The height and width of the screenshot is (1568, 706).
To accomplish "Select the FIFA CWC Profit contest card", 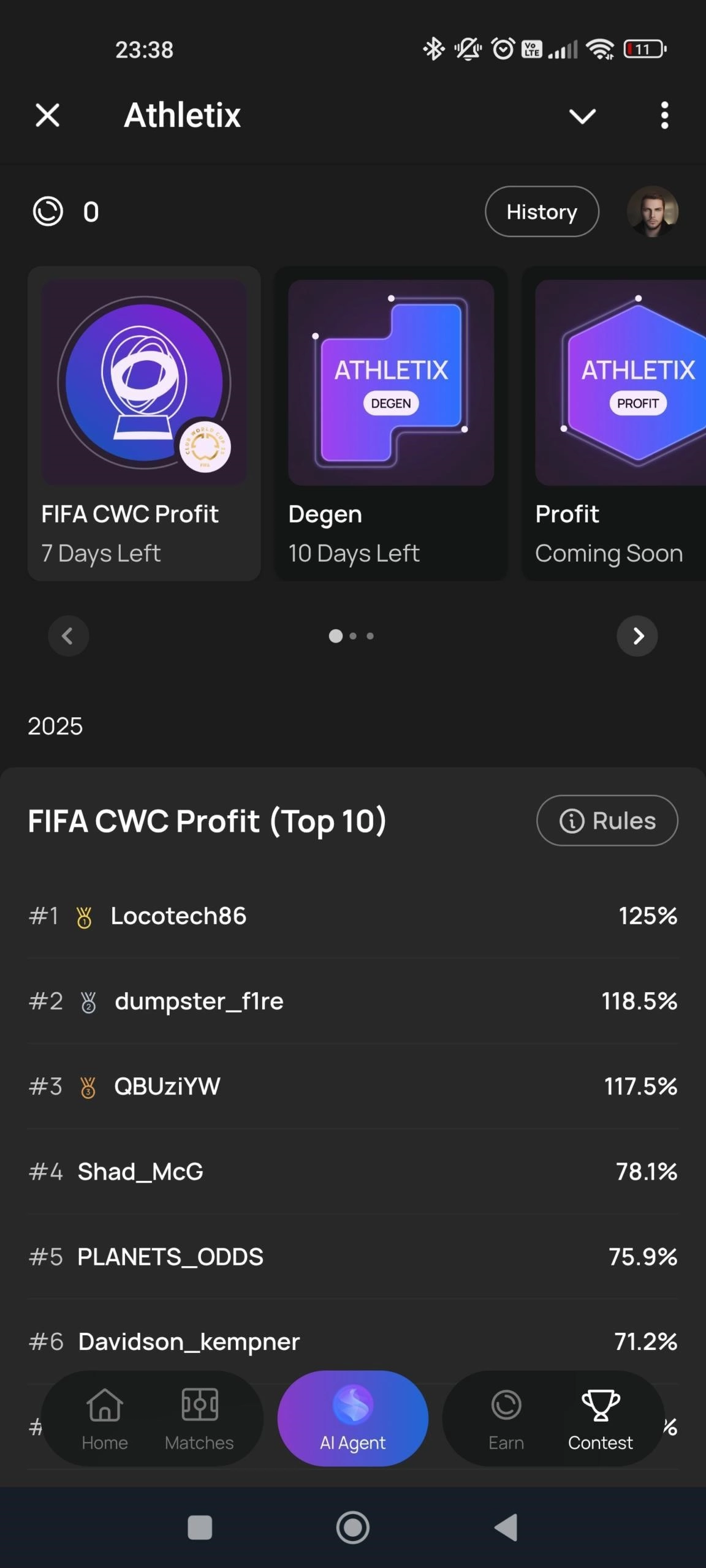I will pos(144,423).
